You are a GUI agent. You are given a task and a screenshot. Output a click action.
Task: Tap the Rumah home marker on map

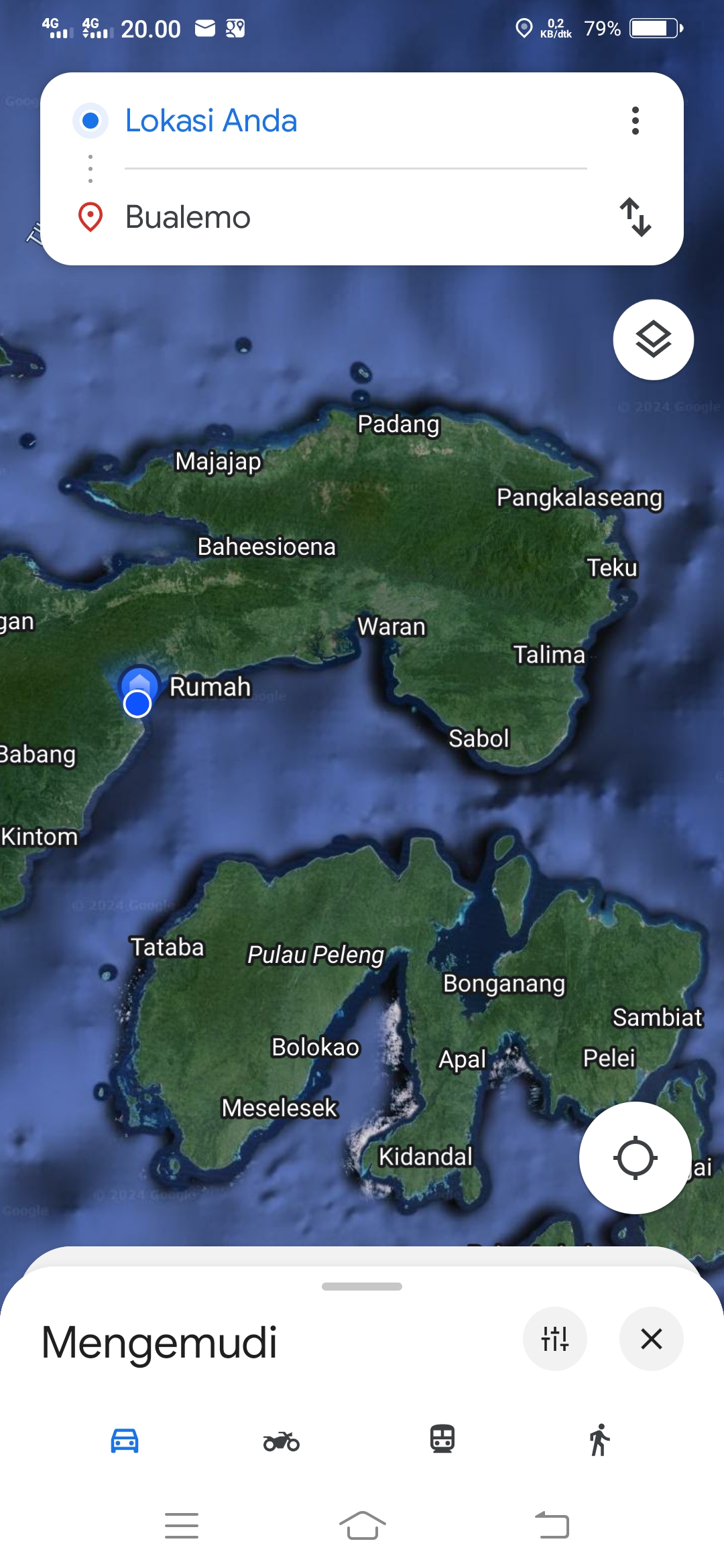point(139,685)
